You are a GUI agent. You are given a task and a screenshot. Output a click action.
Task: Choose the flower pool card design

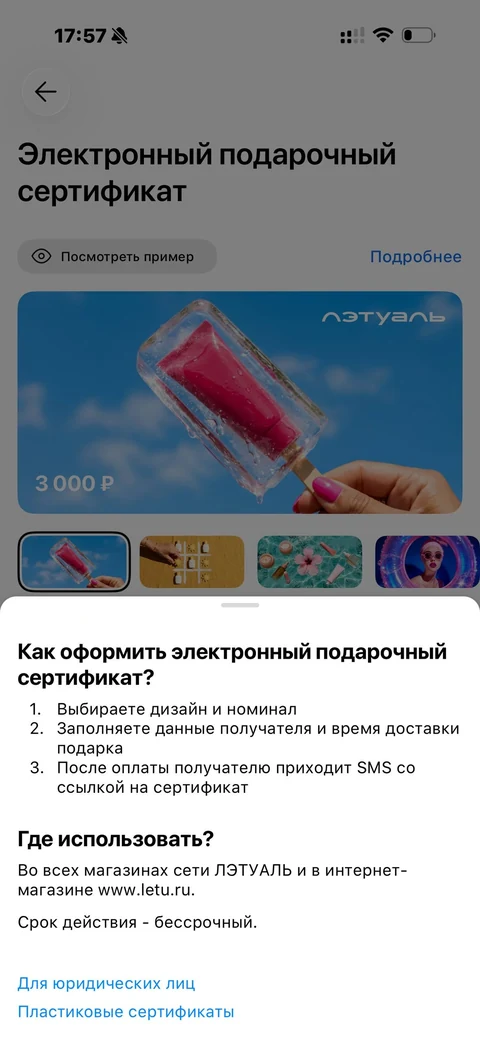tap(310, 561)
